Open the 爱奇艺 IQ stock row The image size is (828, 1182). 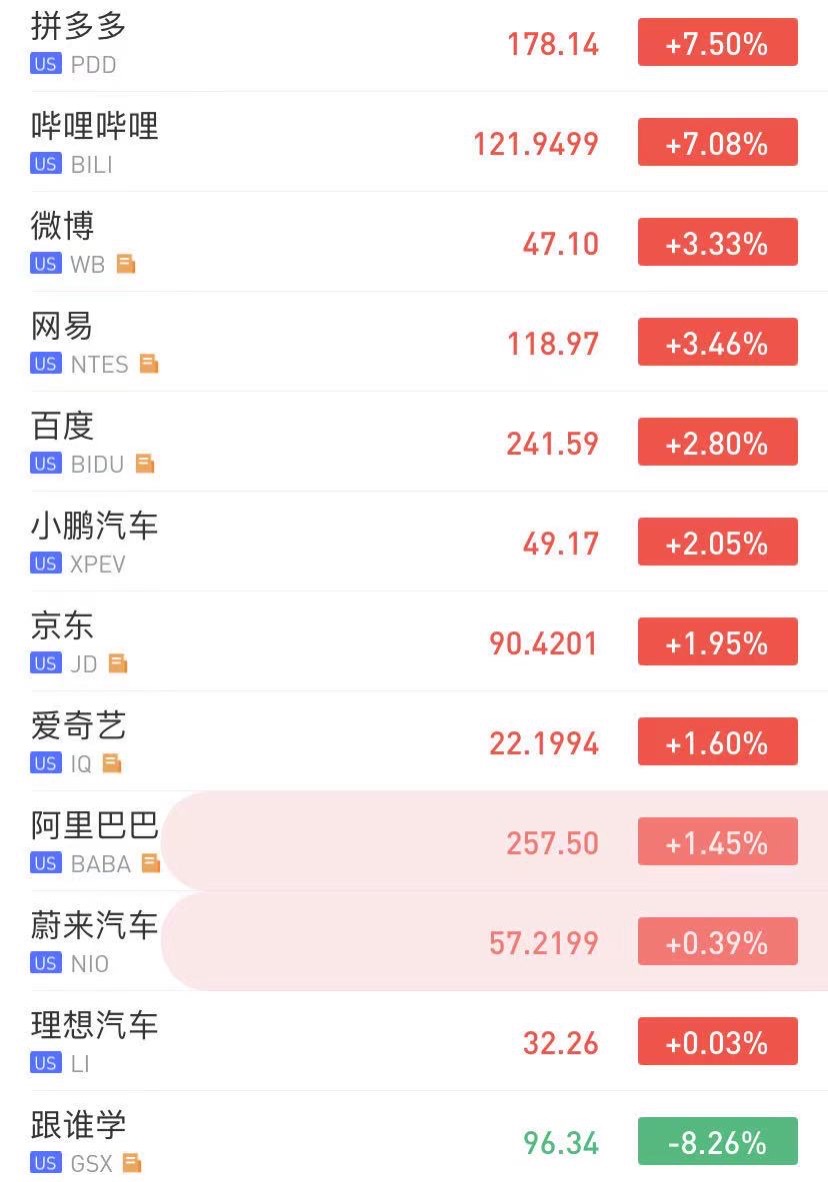79,726
